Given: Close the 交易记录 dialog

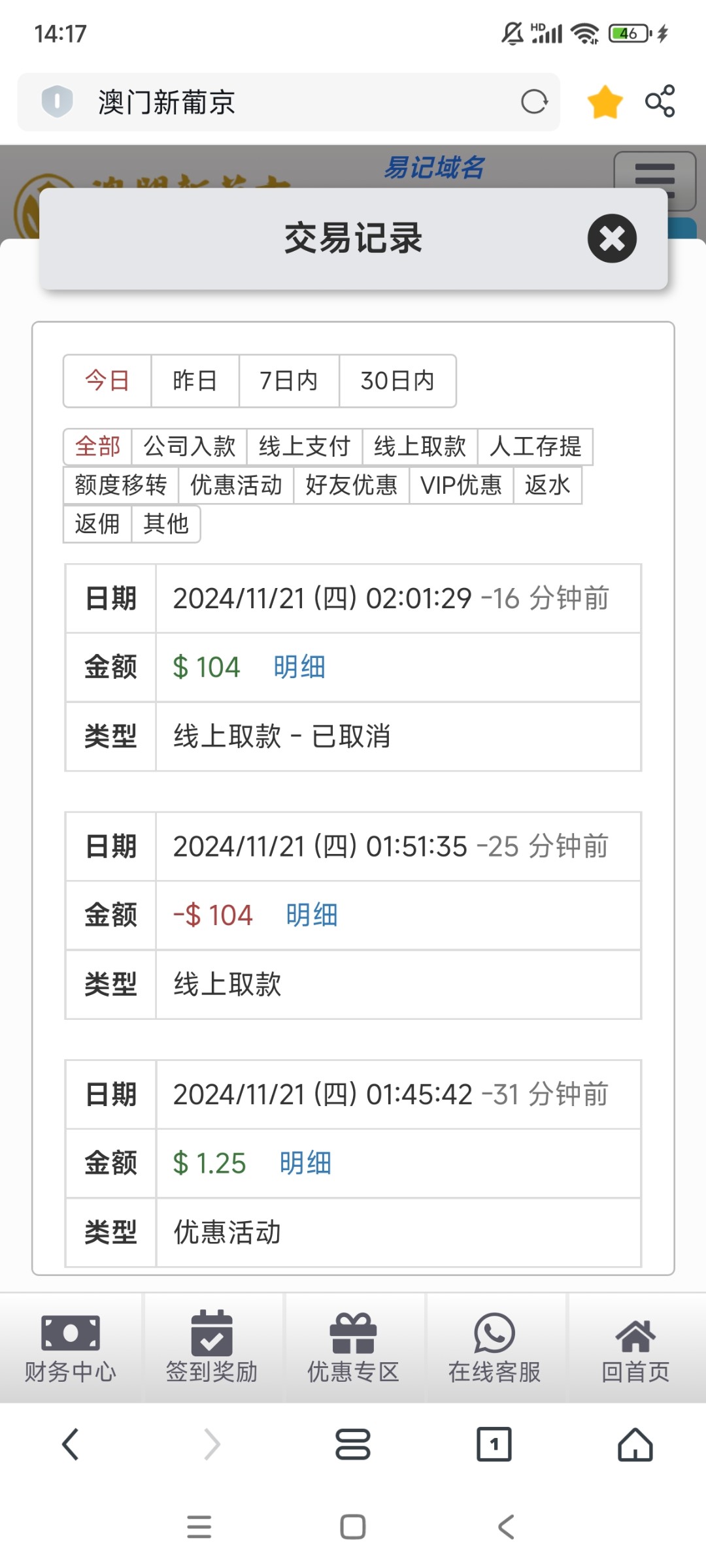Looking at the screenshot, I should 612,238.
